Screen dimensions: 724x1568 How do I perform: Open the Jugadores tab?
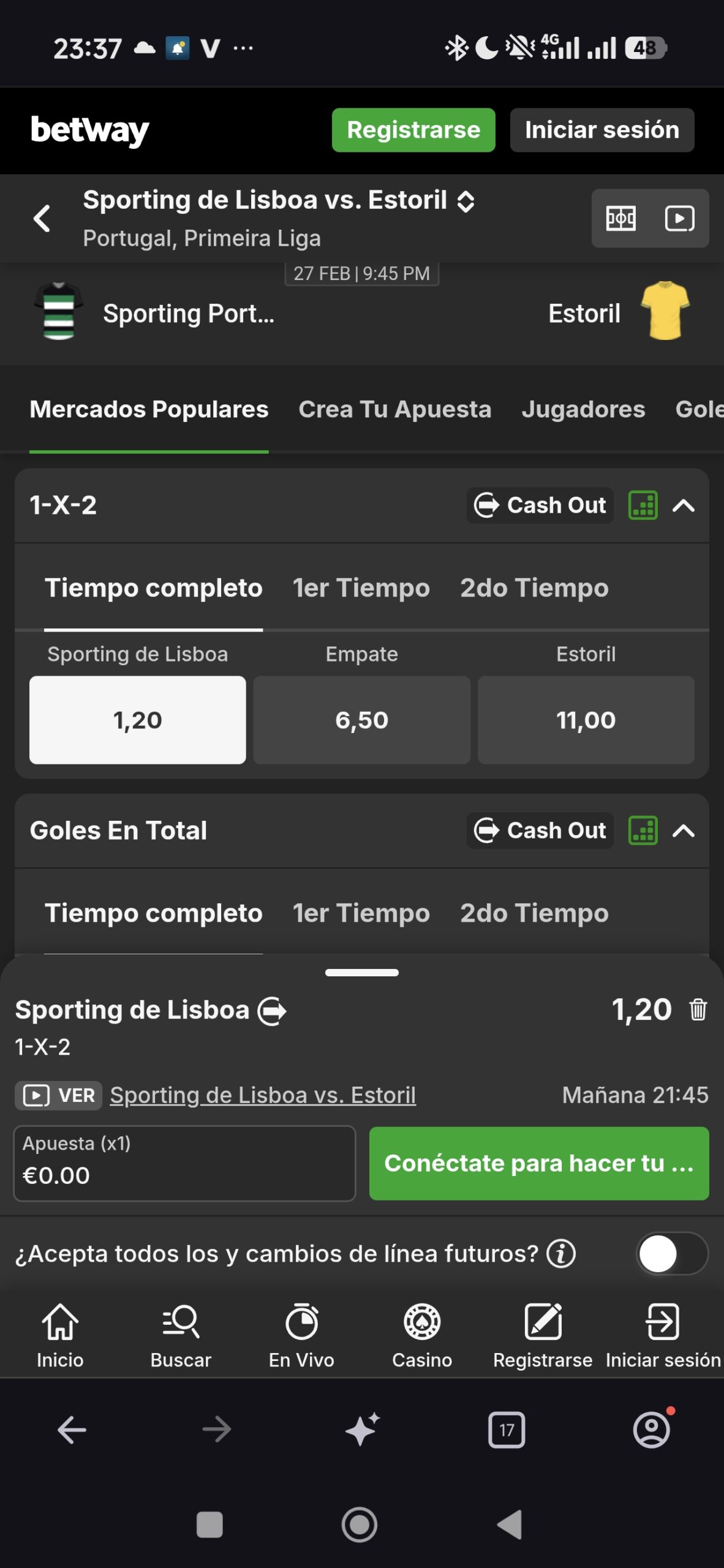coord(583,409)
